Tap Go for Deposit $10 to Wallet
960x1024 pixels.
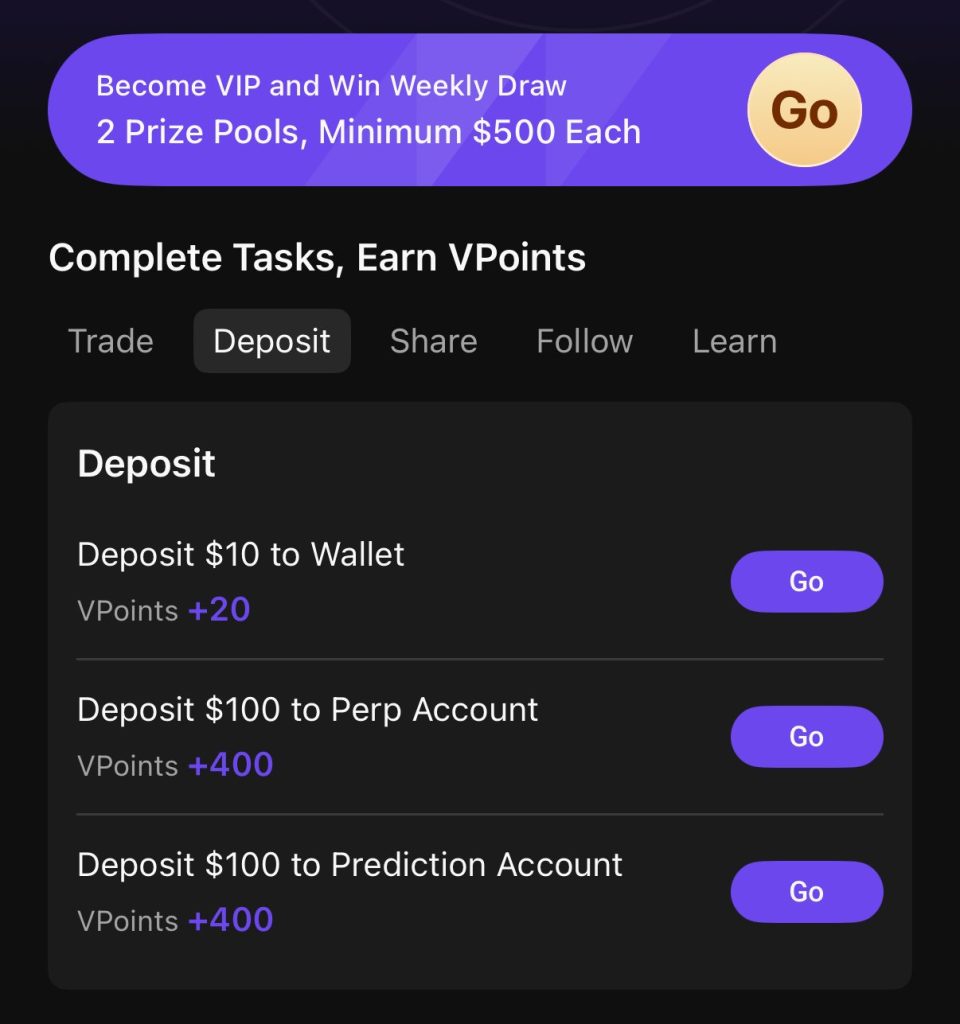click(806, 581)
